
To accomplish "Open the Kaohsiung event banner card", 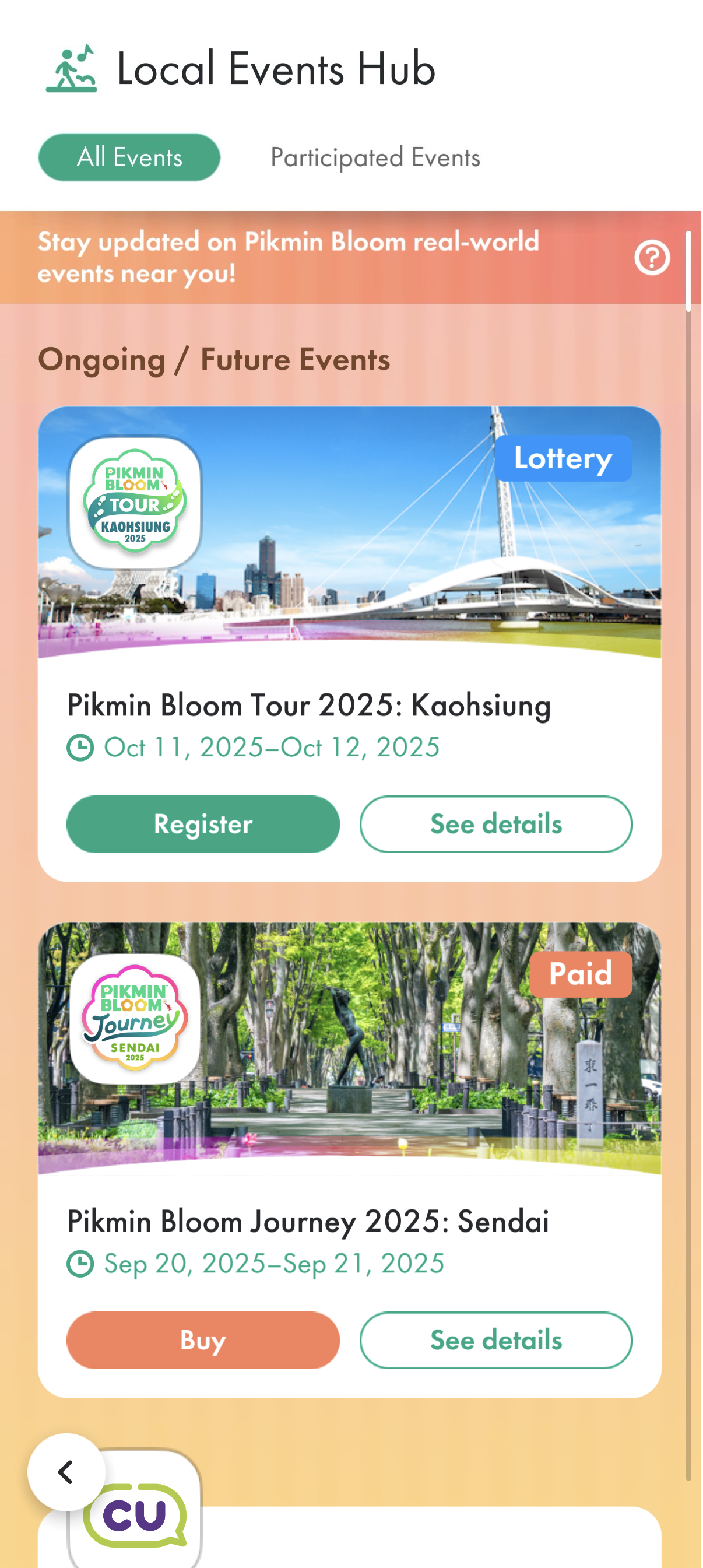I will (350, 532).
